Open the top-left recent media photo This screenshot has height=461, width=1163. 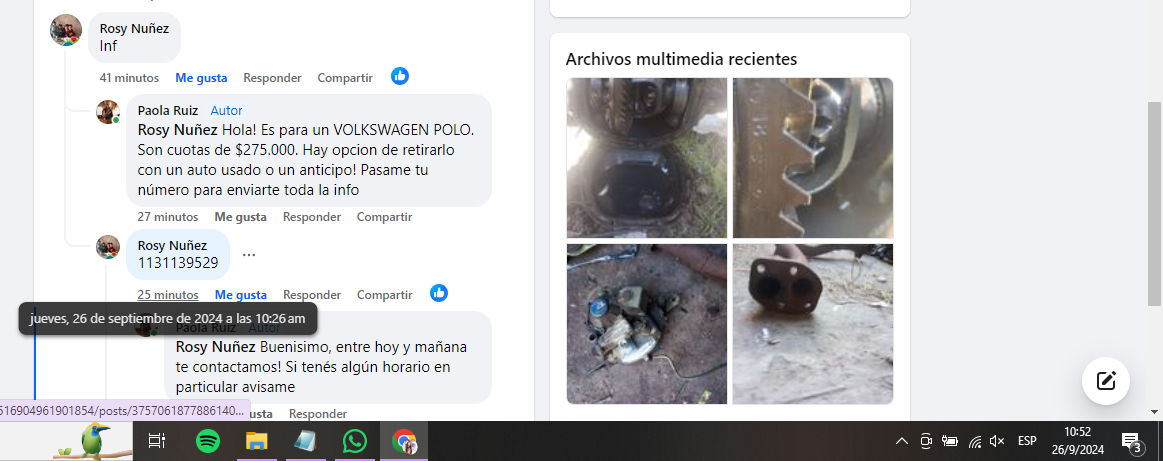pos(646,157)
